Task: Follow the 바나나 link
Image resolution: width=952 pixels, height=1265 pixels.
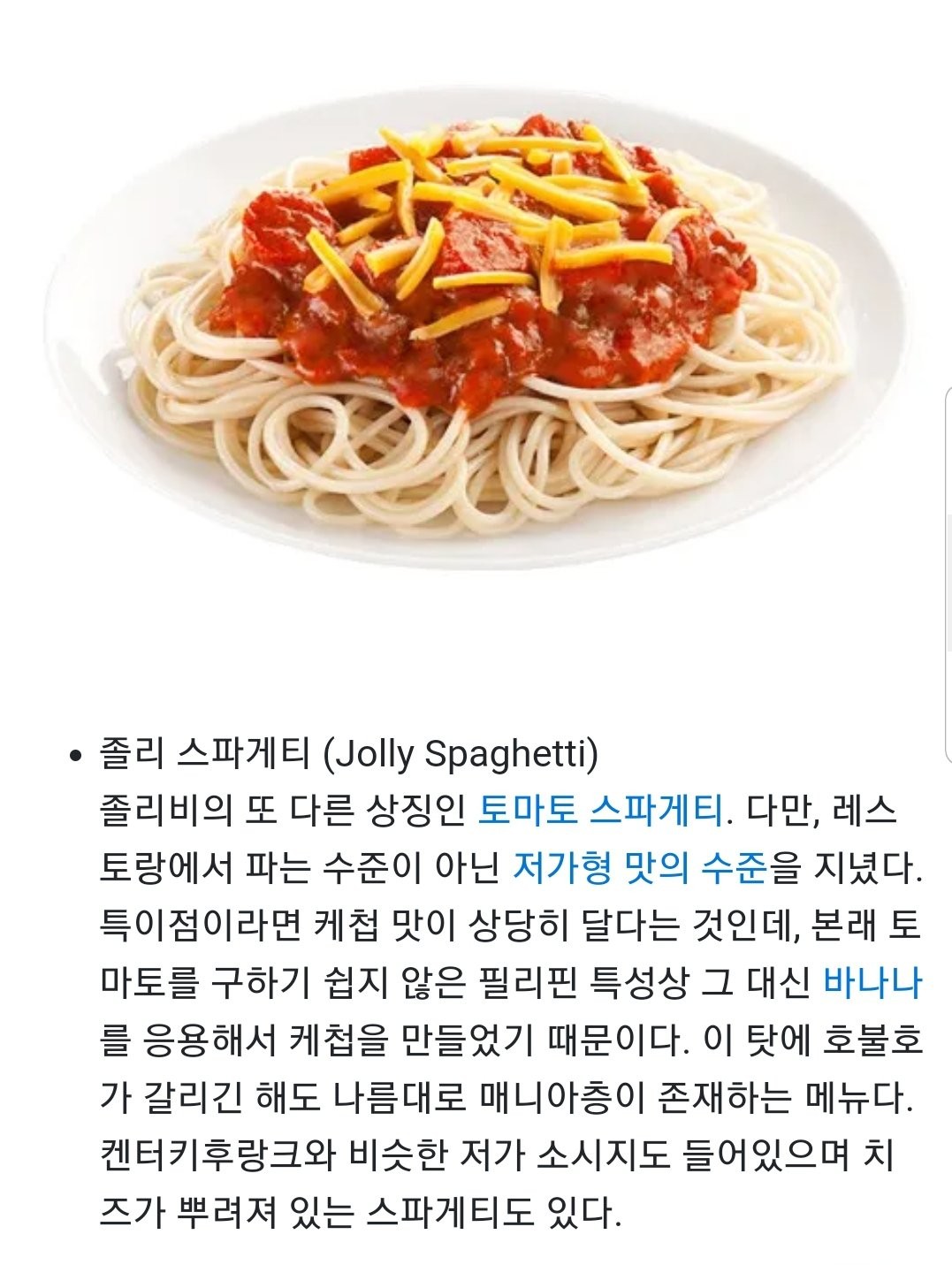Action: point(872,983)
